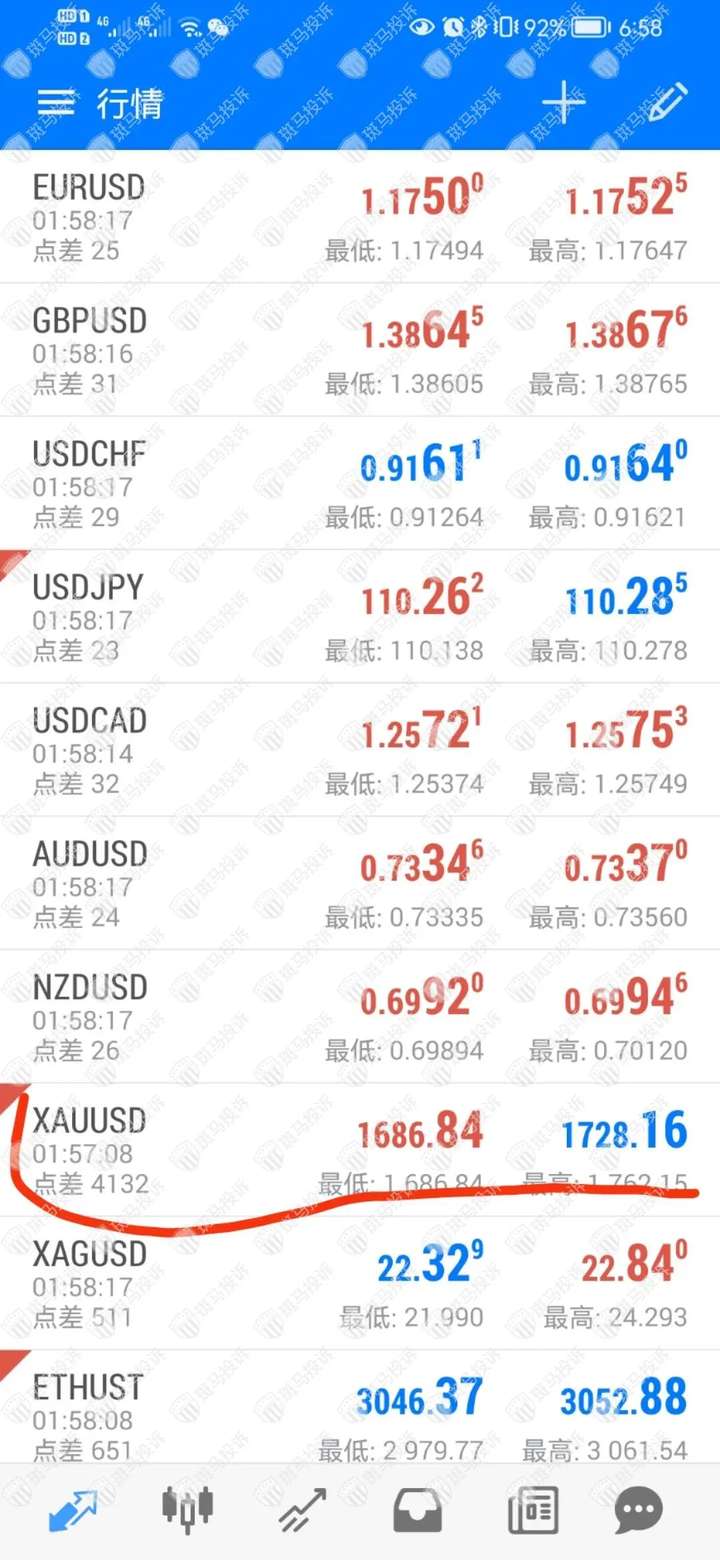Open the ETHUST quote row
Image resolution: width=720 pixels, height=1560 pixels.
coord(360,1407)
